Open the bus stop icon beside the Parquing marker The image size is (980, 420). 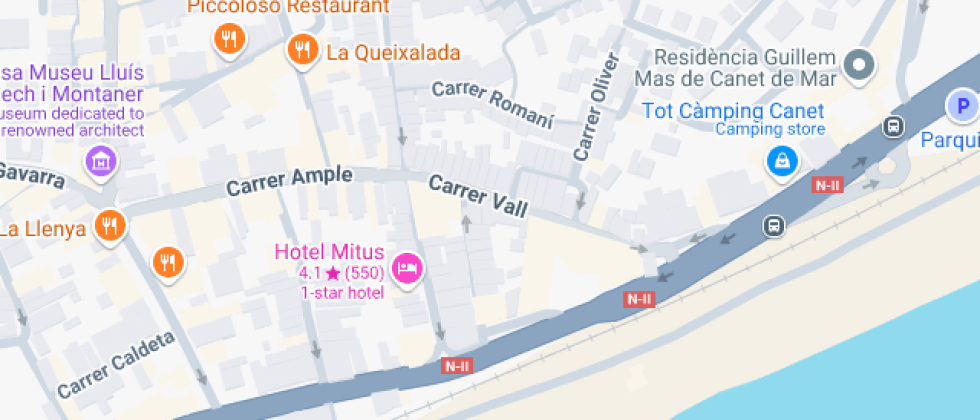point(893,127)
